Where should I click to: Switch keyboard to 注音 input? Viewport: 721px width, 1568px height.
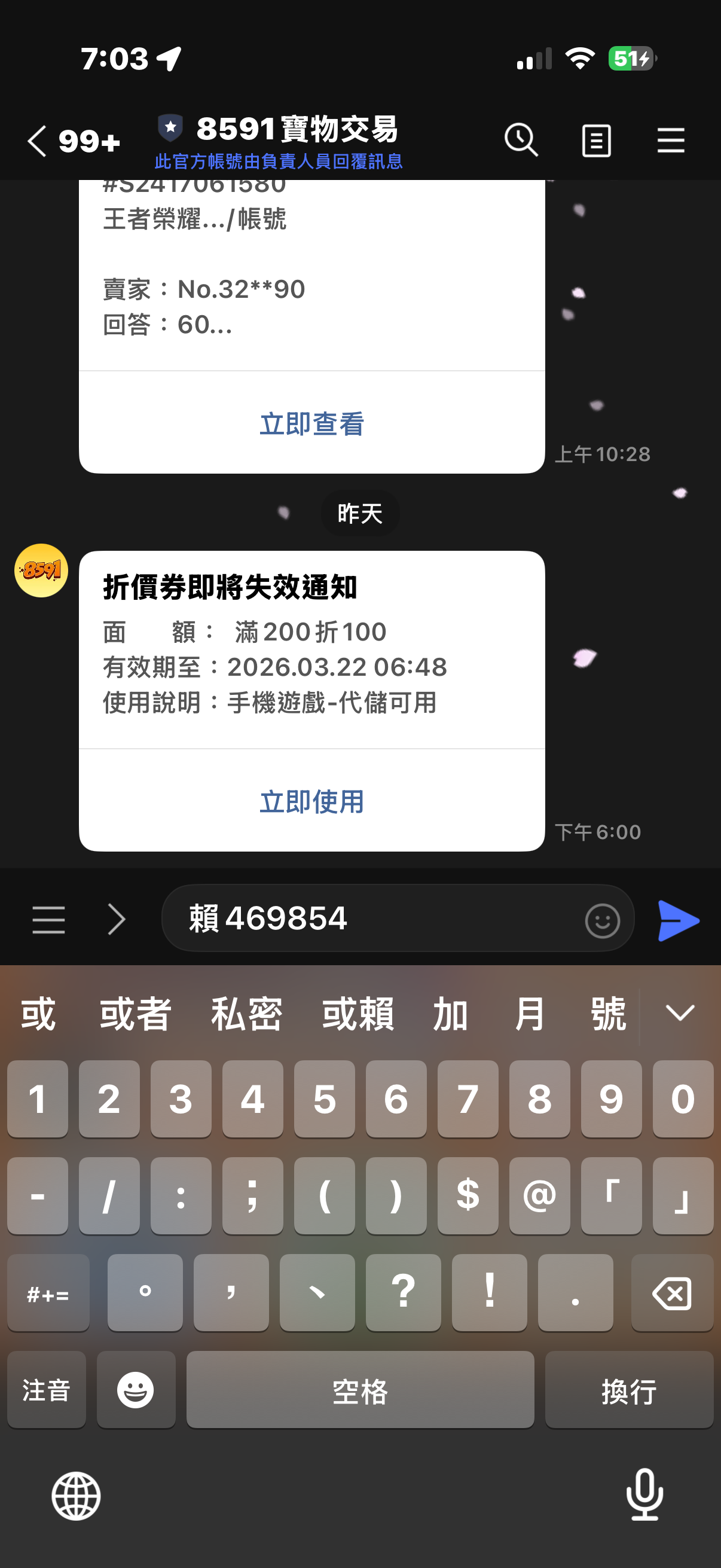pos(46,1390)
